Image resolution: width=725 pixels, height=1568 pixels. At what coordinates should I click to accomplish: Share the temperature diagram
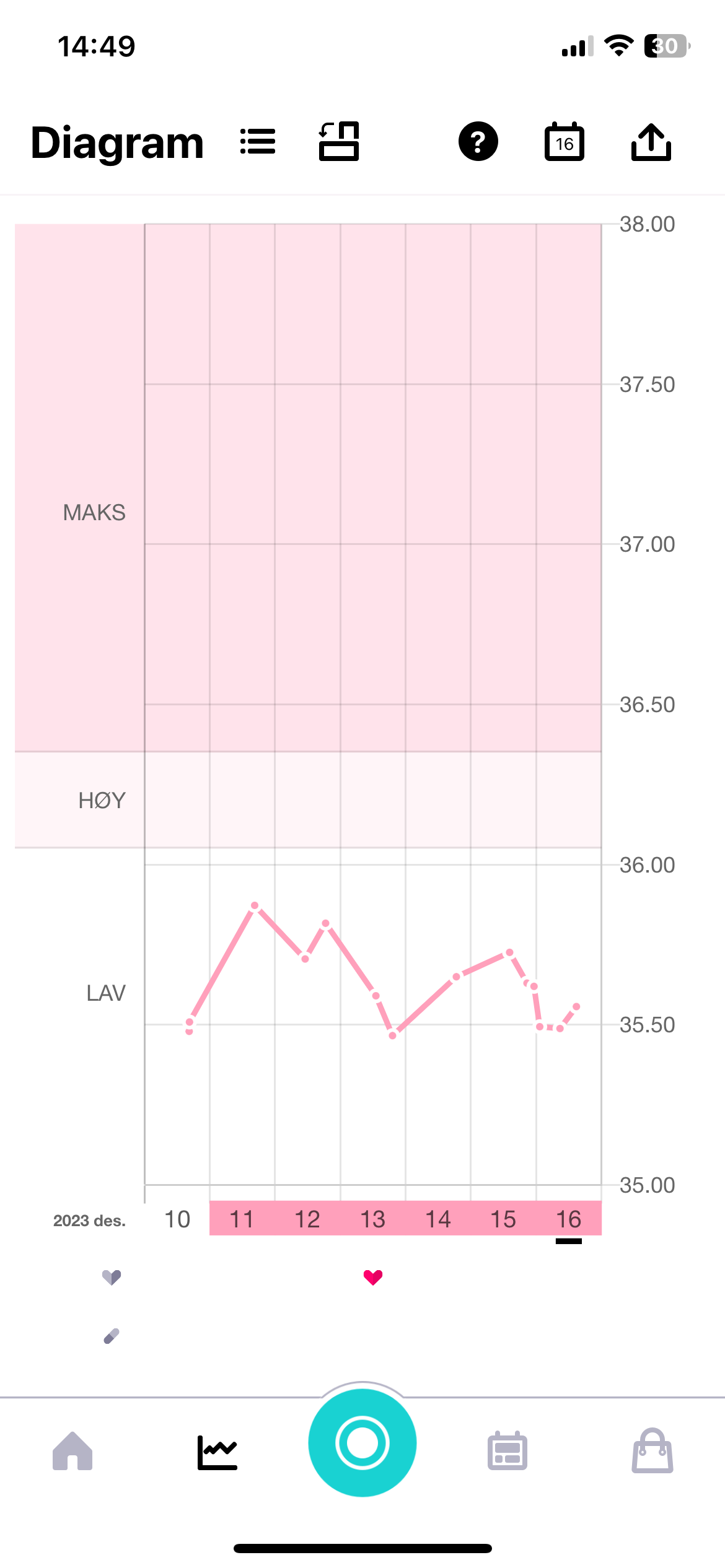point(651,142)
